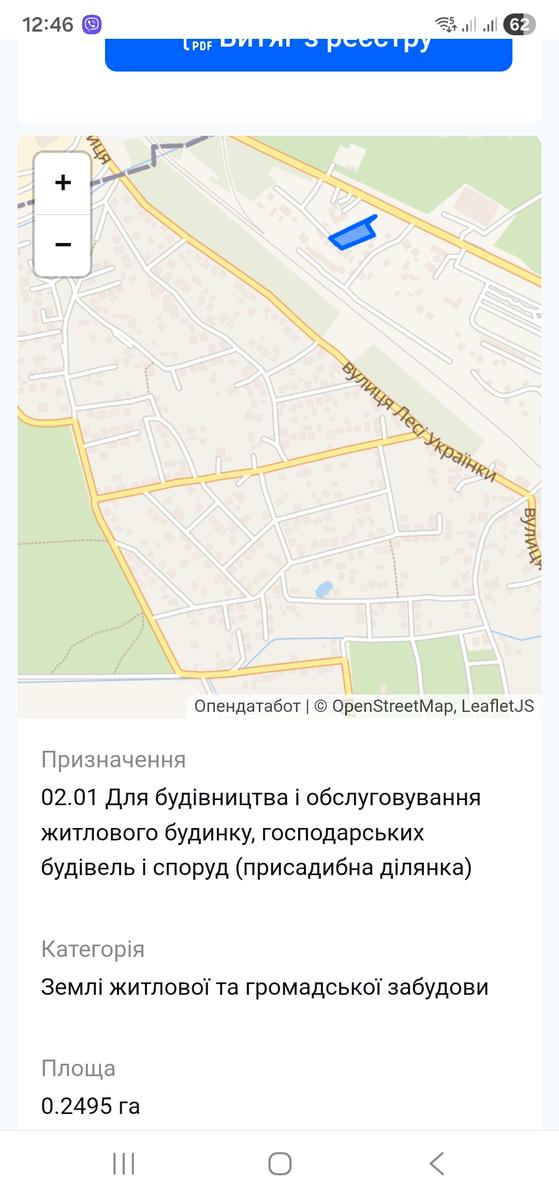
Task: Go back using the system back button
Action: [x=436, y=1163]
